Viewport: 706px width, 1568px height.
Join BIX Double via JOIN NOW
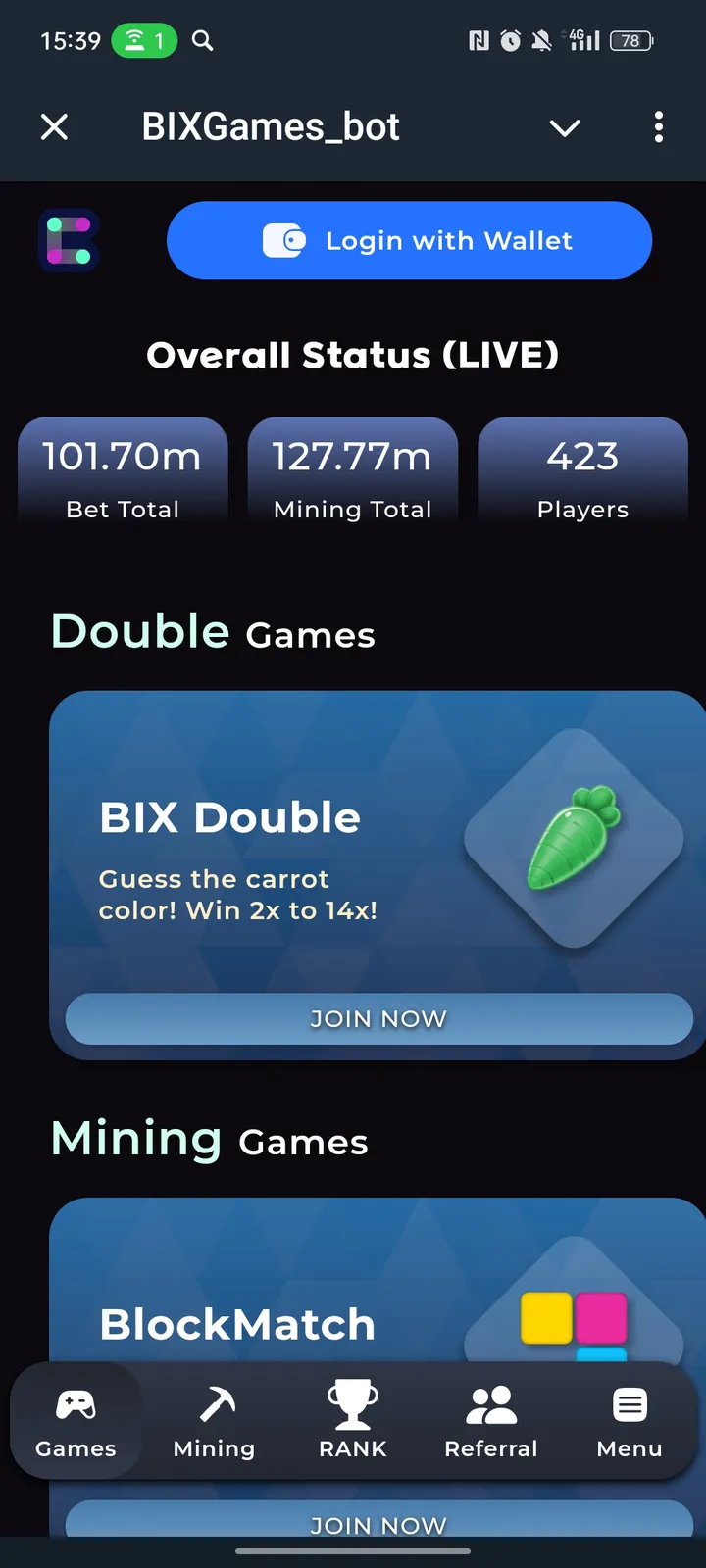tap(378, 1019)
